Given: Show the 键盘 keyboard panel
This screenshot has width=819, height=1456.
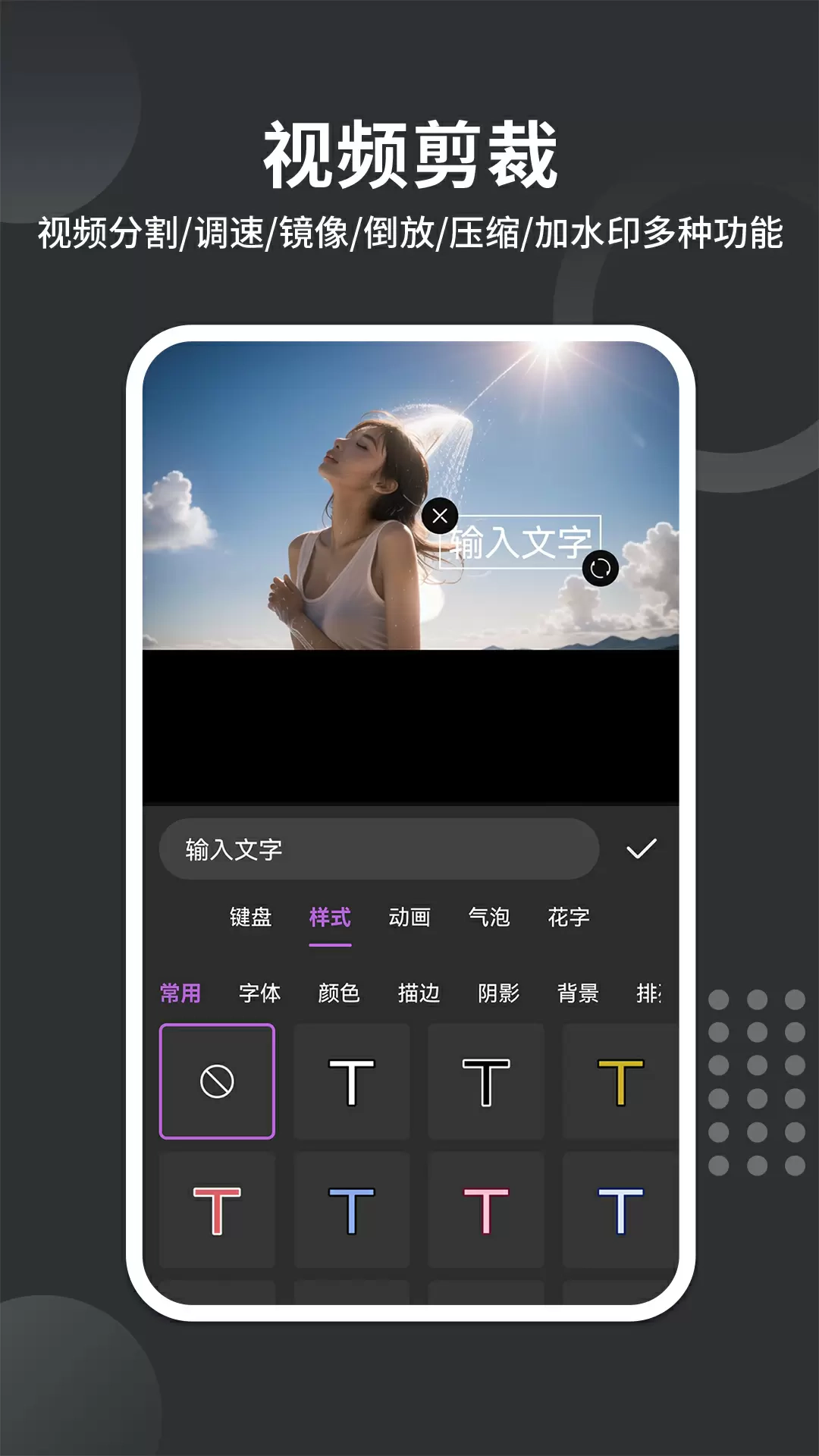Looking at the screenshot, I should (248, 918).
